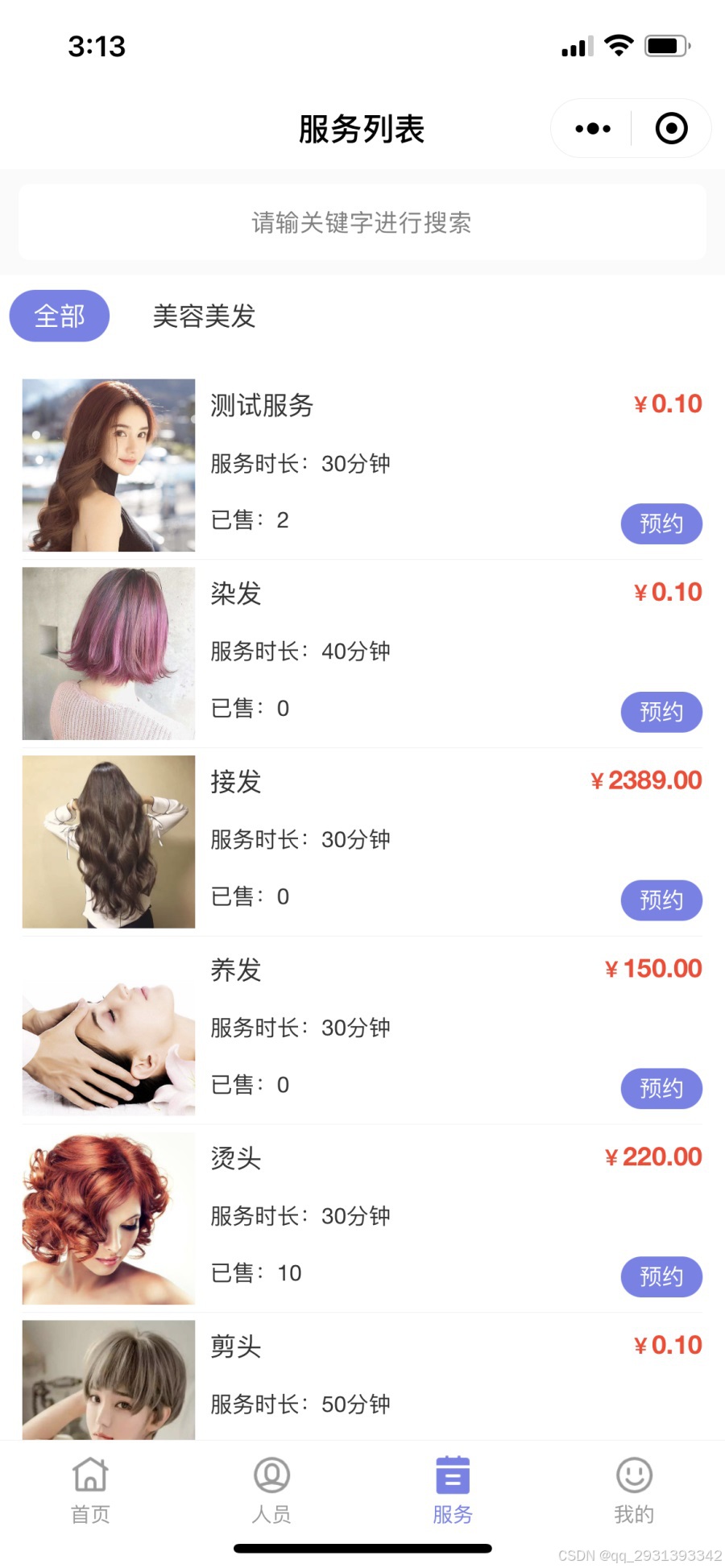Screen dimensions: 725x1568
Task: Click the 接发 service title
Action: click(234, 782)
